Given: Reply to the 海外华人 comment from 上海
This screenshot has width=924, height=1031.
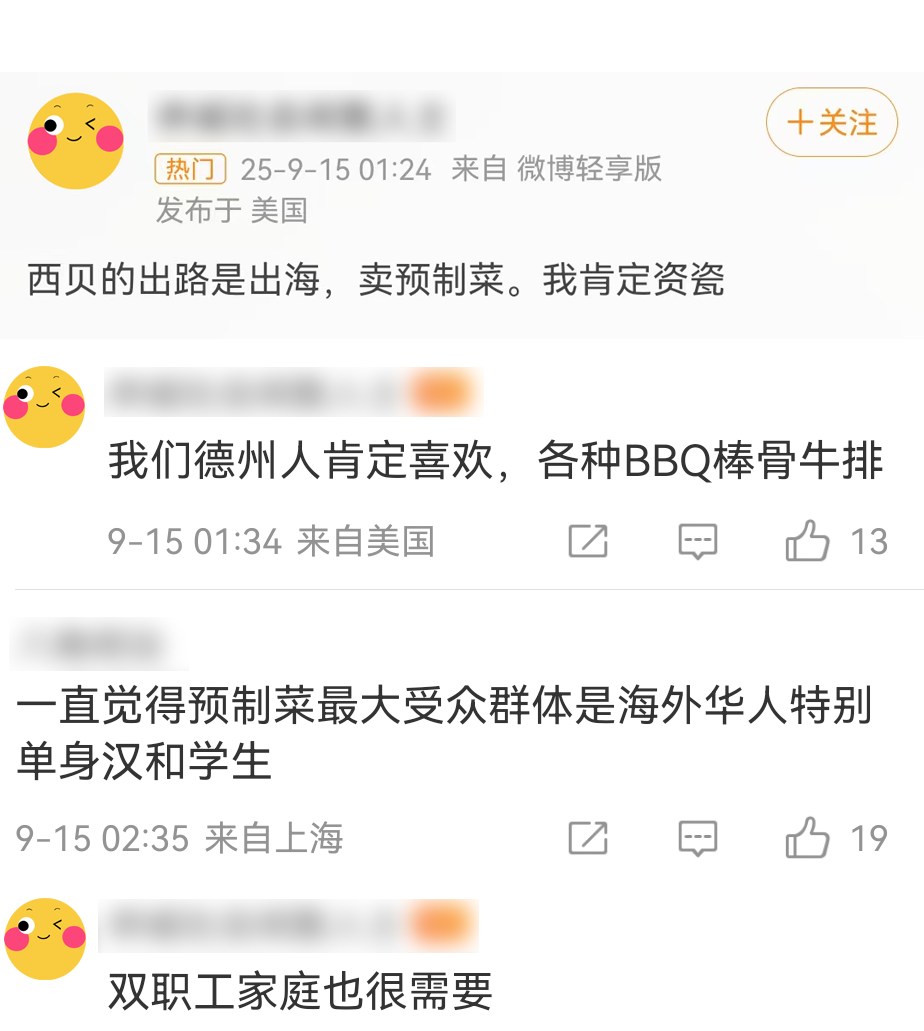Looking at the screenshot, I should 697,838.
